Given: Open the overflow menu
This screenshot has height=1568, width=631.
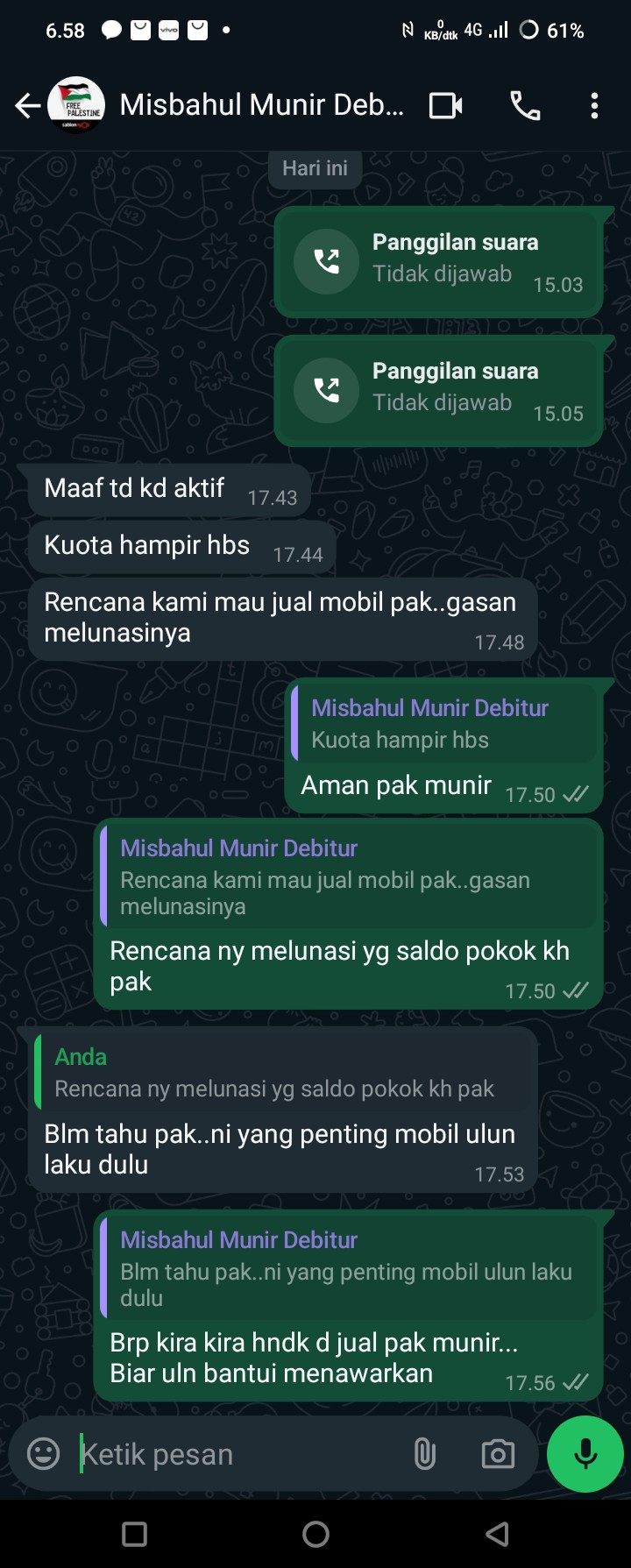Looking at the screenshot, I should (x=594, y=106).
